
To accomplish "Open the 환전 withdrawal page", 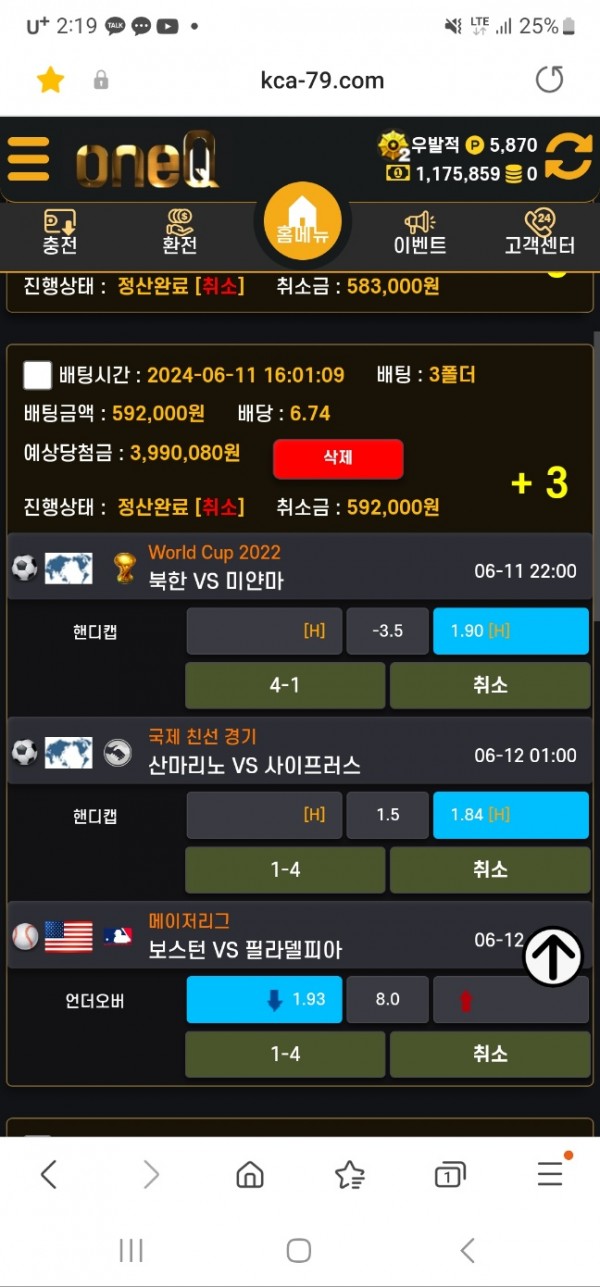I will point(180,232).
